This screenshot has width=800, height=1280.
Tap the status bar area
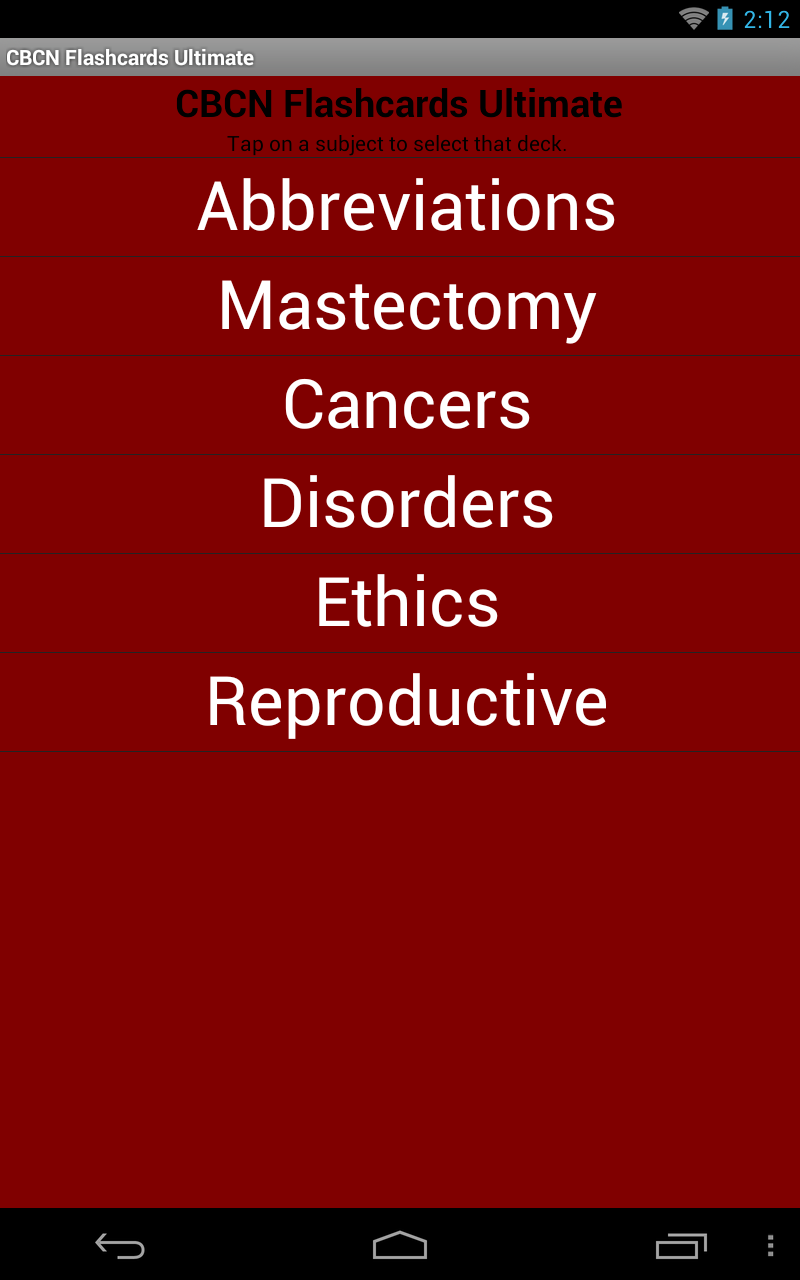click(400, 16)
